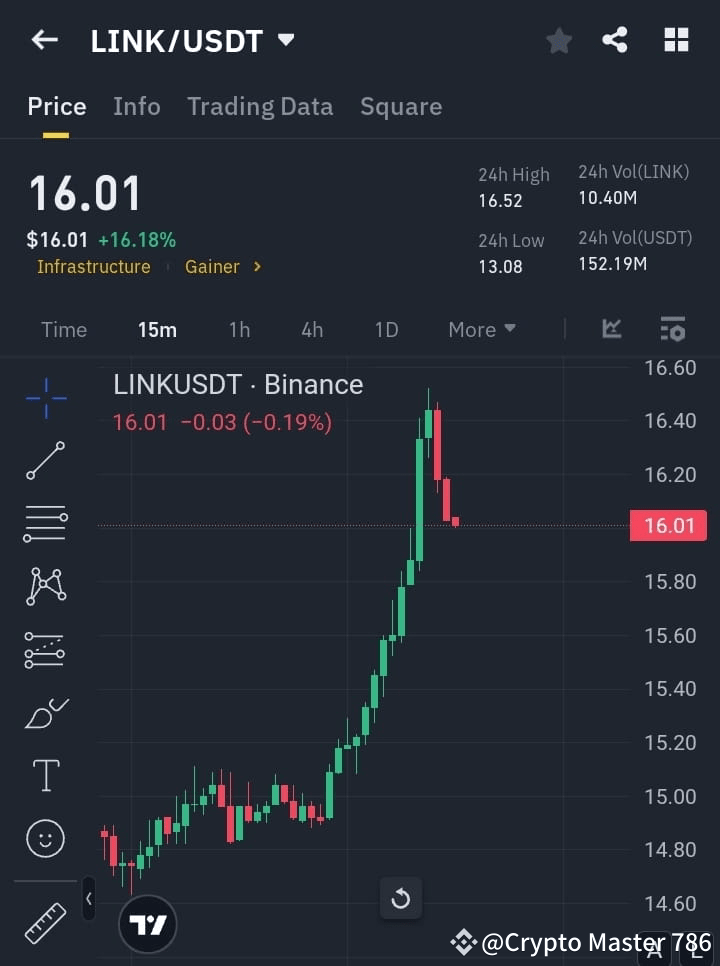This screenshot has height=966, width=720.
Task: Select the brush drawing tool
Action: 44,712
